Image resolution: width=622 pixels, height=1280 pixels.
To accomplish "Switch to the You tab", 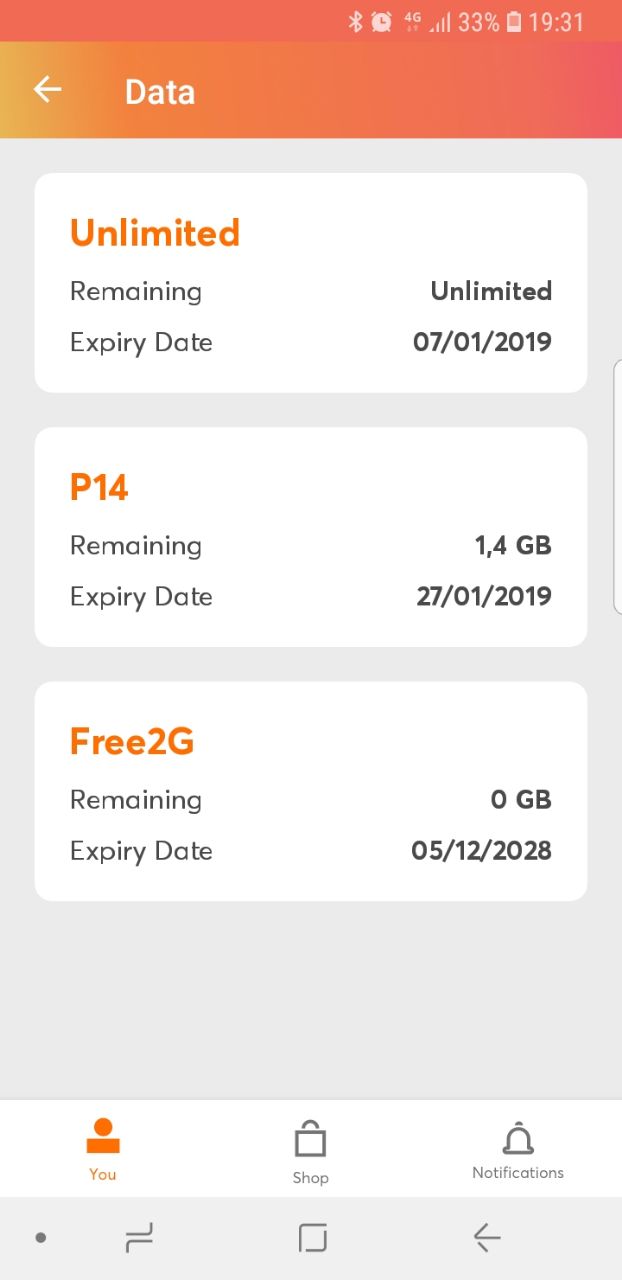I will click(103, 1149).
